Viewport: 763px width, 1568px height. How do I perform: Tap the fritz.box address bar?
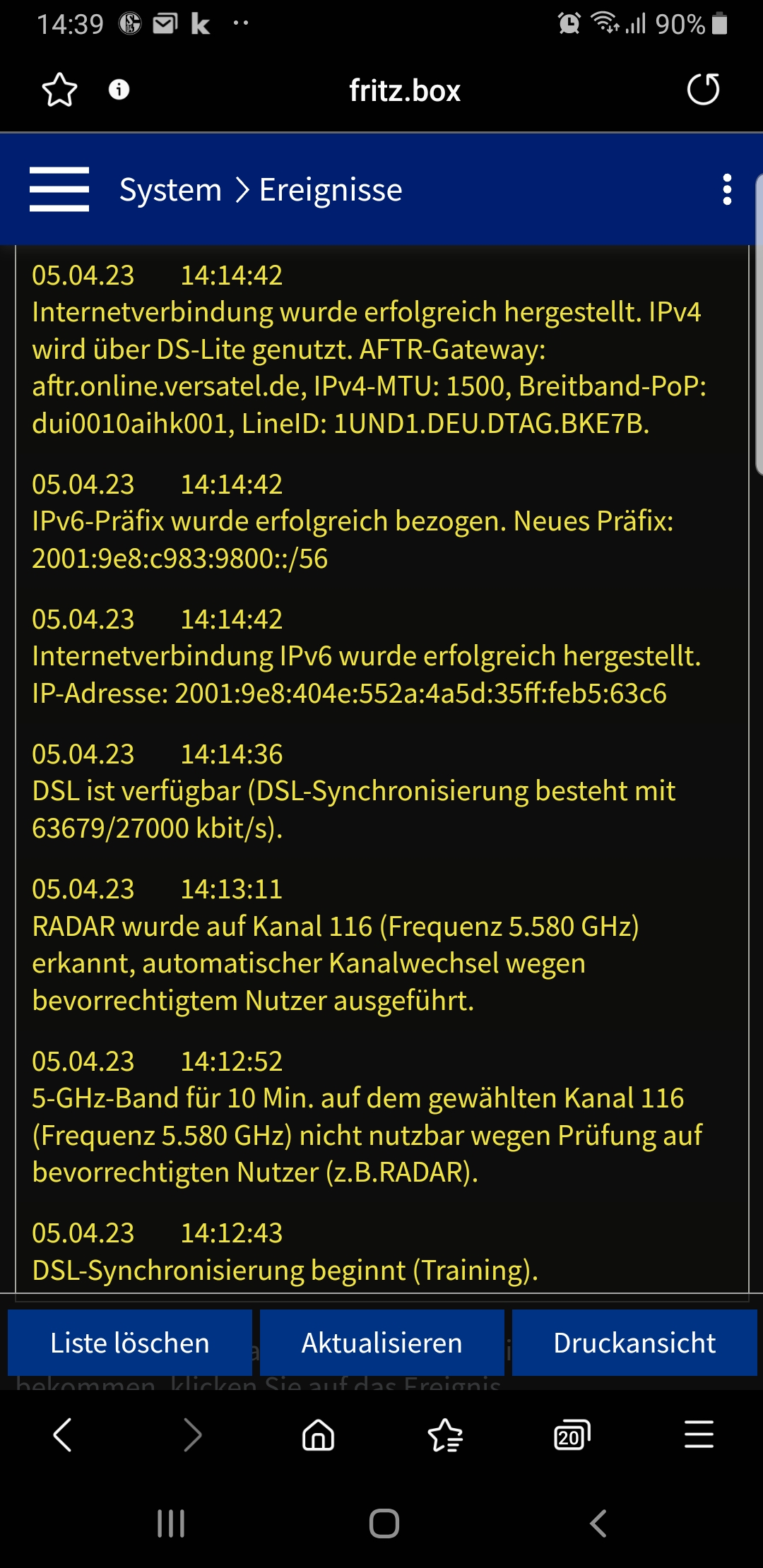tap(404, 91)
